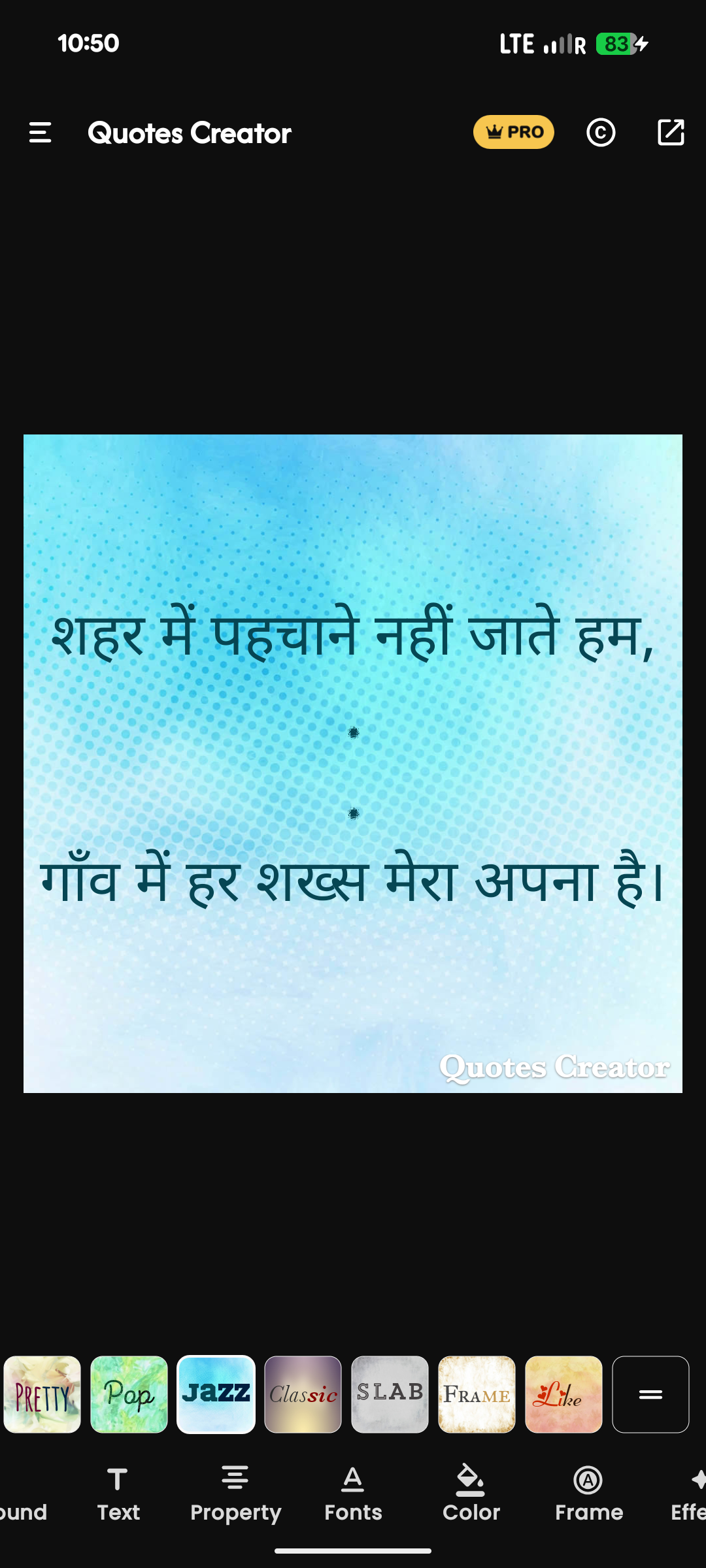
Task: Open the hamburger menu
Action: coord(41,133)
